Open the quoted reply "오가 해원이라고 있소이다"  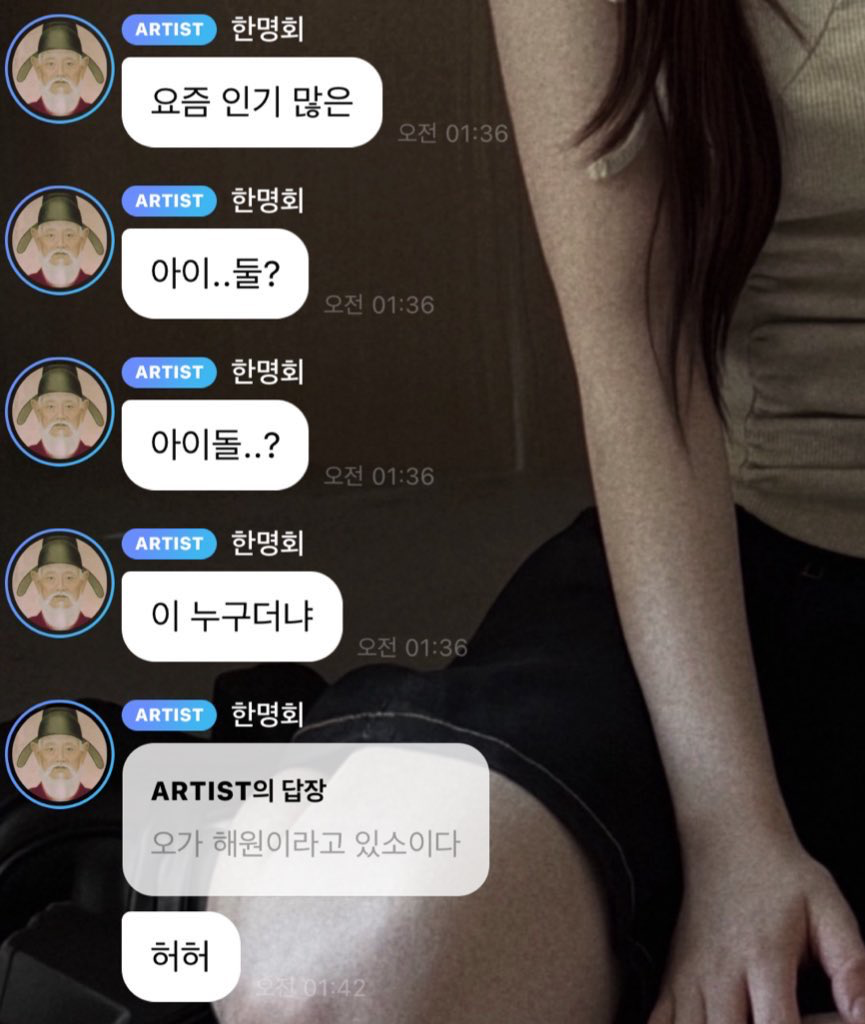click(310, 844)
